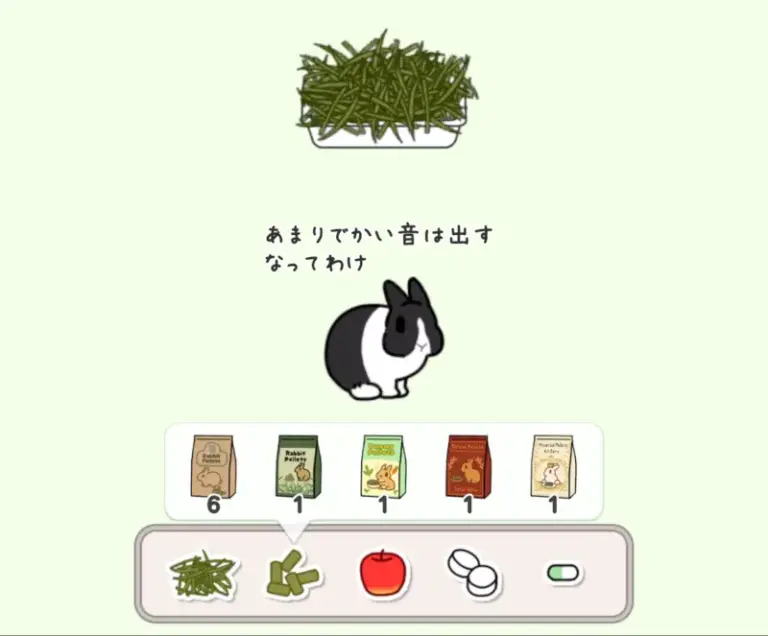Select the red apple treat
768x636 pixels.
tap(385, 574)
